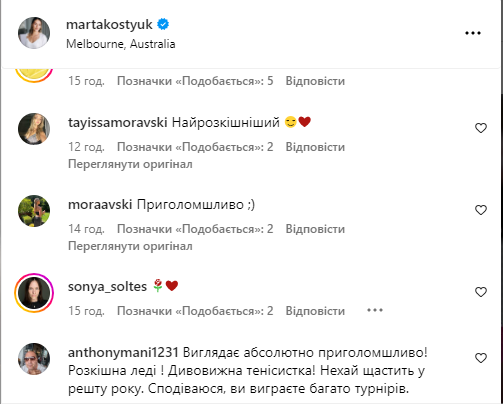503x404 pixels.
Task: Open the moraavski username link
Action: pyautogui.click(x=100, y=205)
